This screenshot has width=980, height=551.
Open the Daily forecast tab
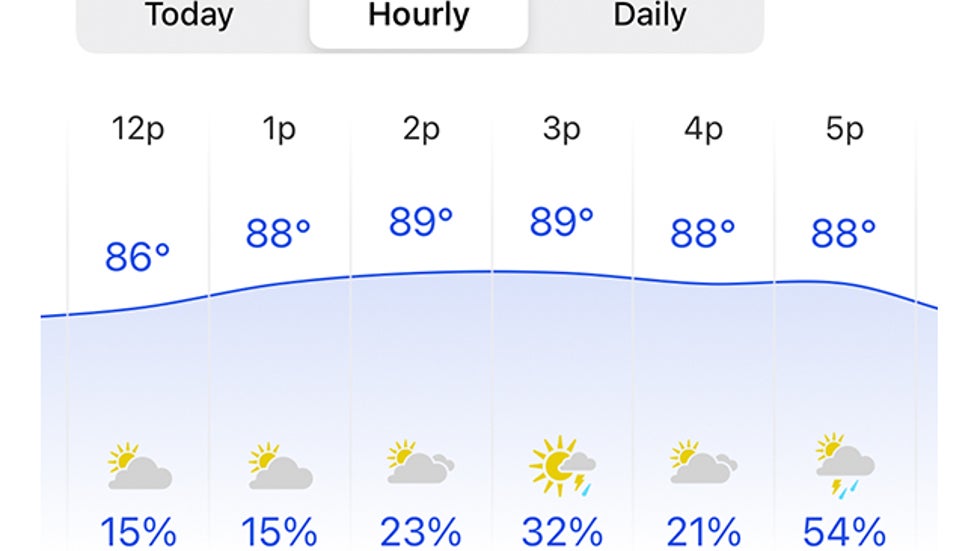(649, 17)
